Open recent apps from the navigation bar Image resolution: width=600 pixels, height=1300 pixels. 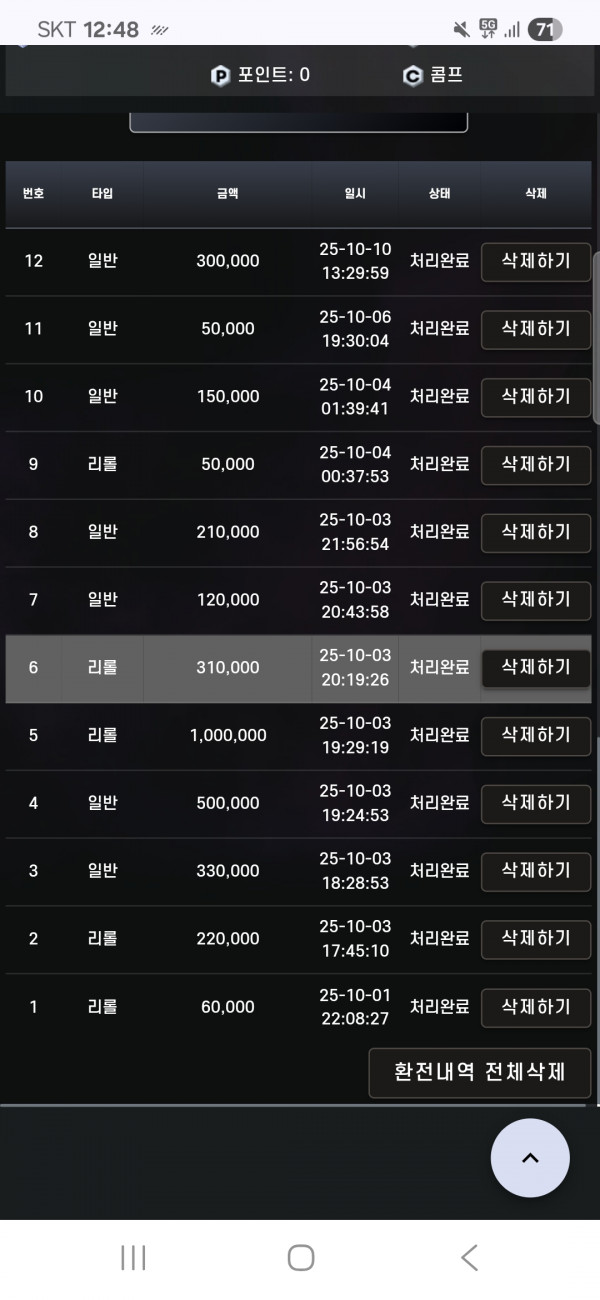coord(133,1257)
